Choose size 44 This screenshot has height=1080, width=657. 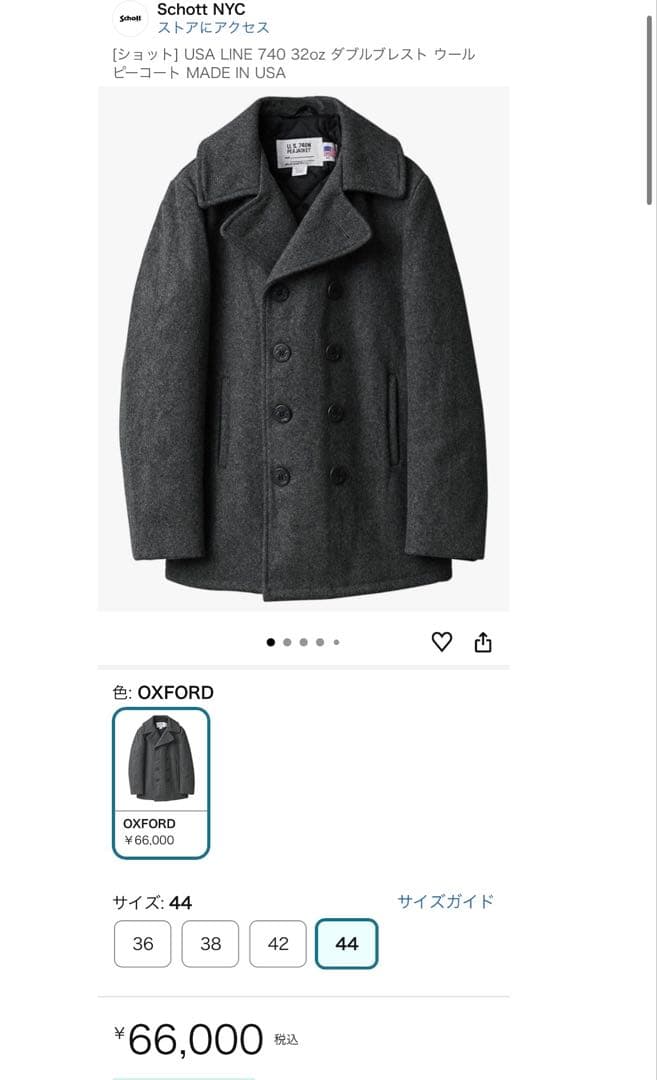click(x=346, y=944)
